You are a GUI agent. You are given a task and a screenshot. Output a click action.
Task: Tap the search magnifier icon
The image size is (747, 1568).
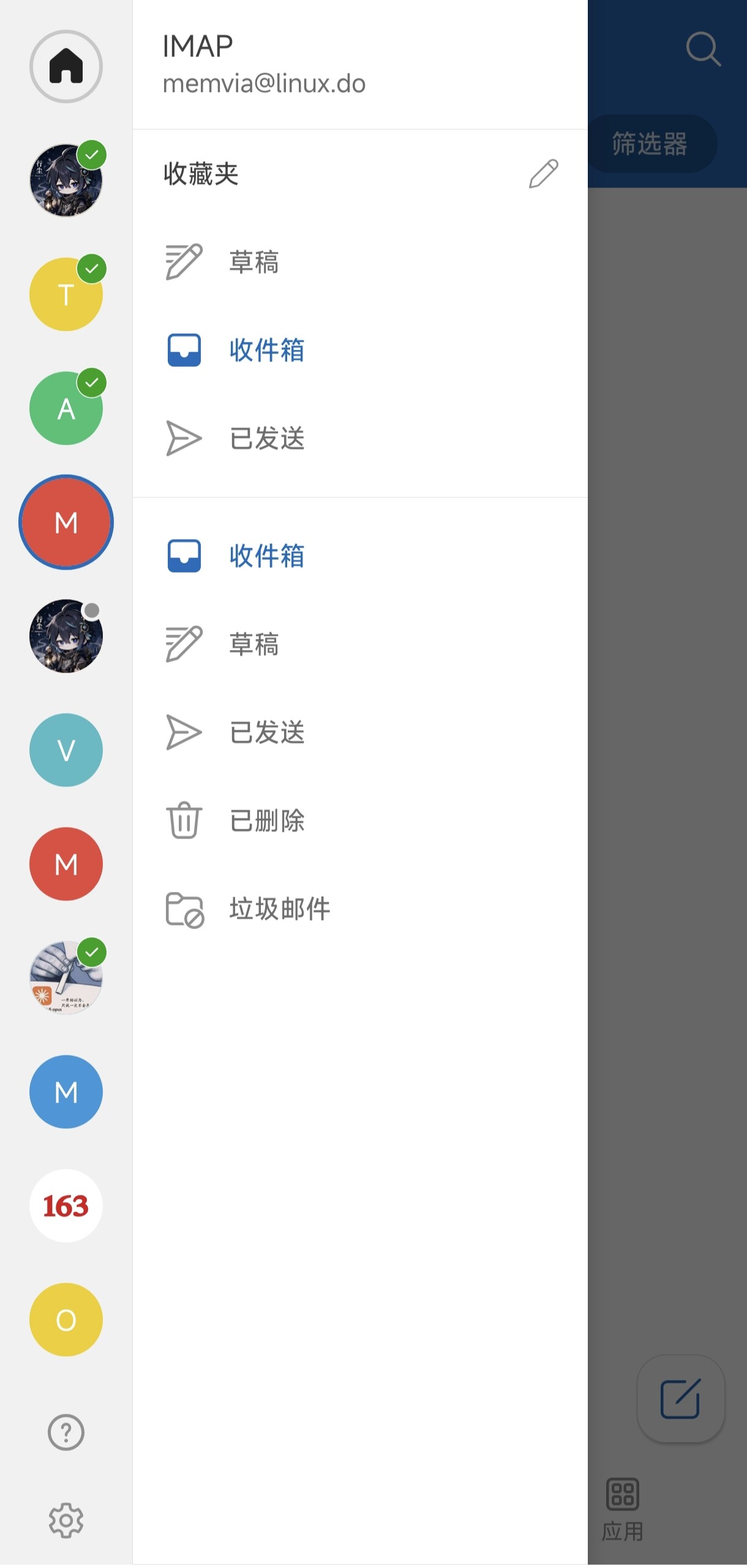pos(703,49)
